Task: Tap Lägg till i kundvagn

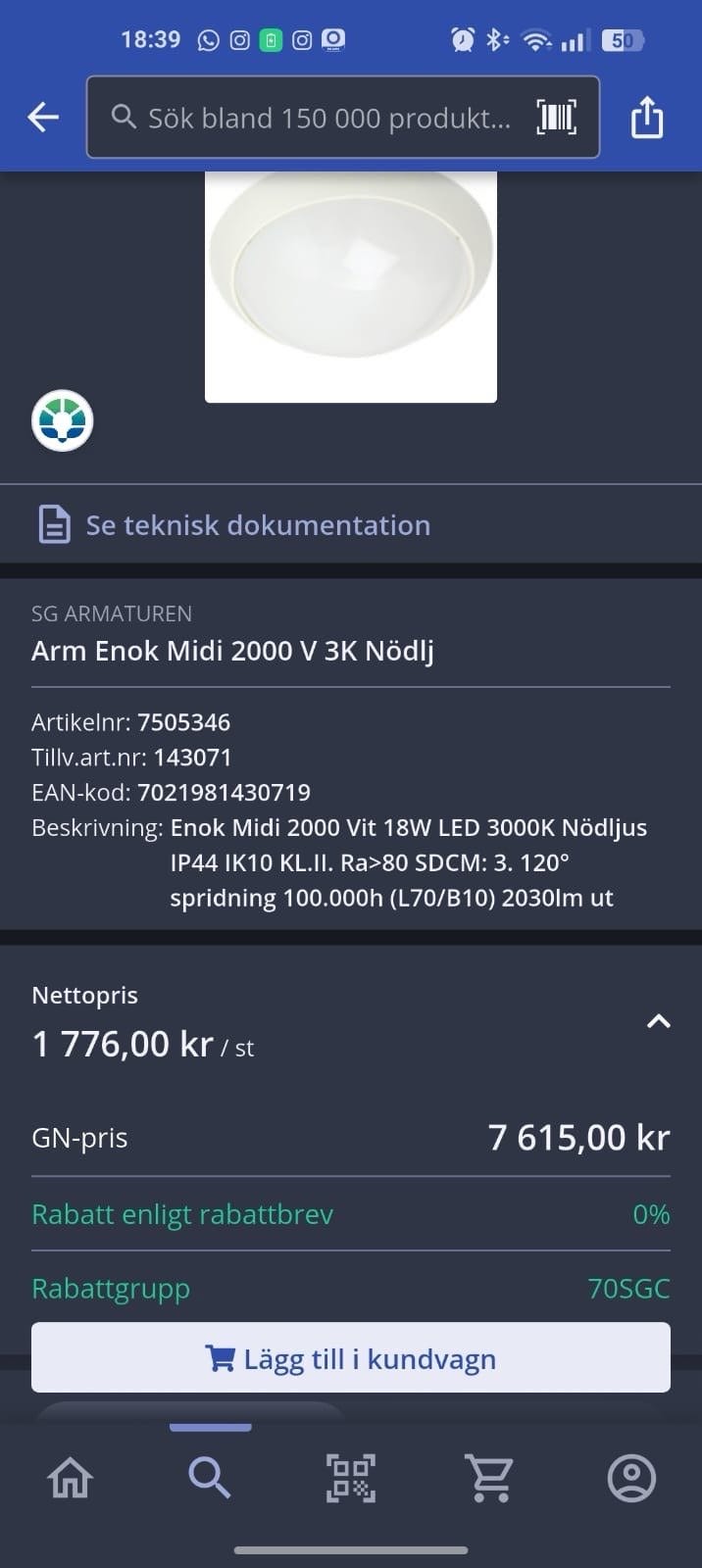Action: (x=351, y=1358)
